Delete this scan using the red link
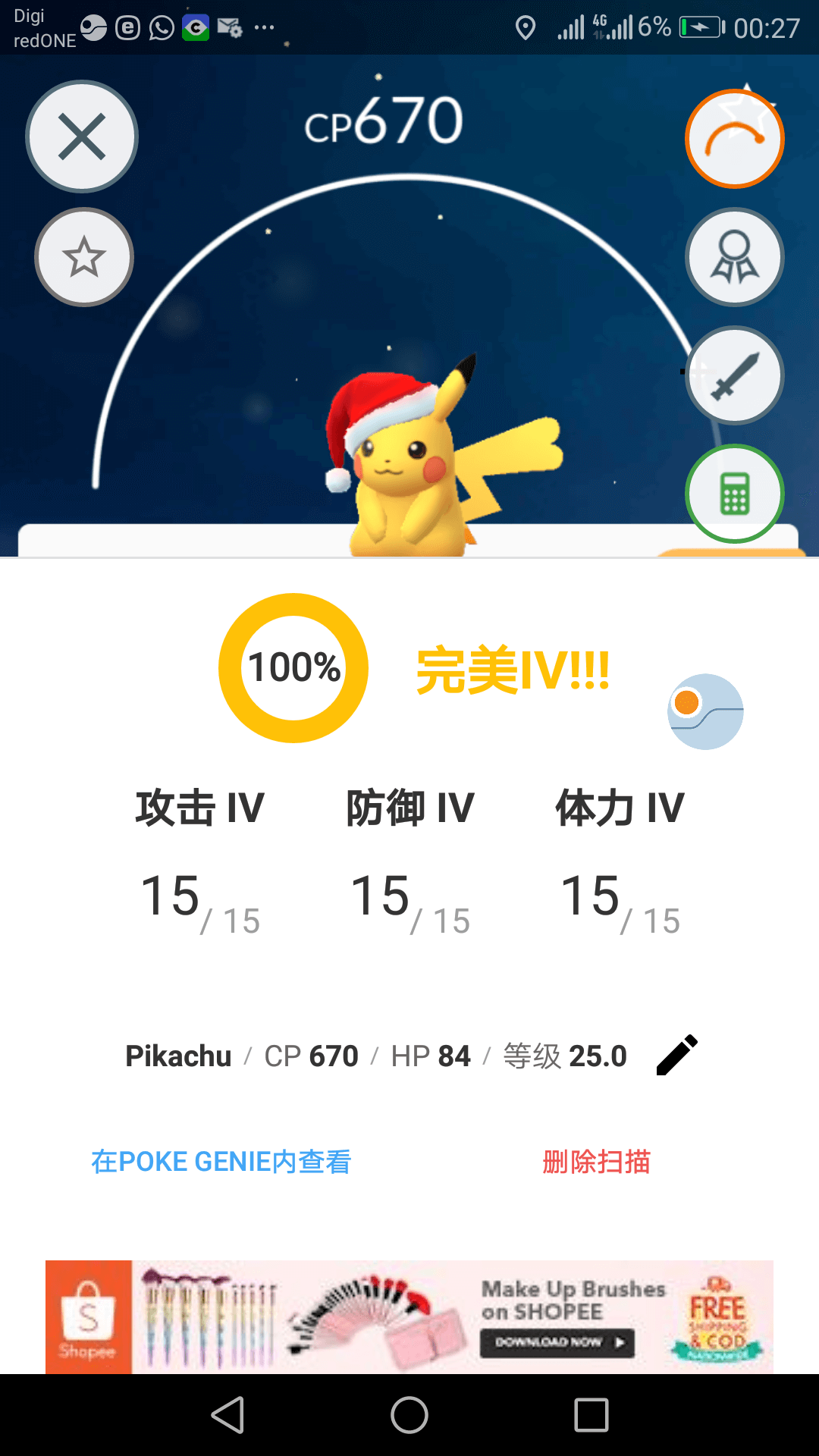The height and width of the screenshot is (1456, 819). pyautogui.click(x=597, y=1161)
